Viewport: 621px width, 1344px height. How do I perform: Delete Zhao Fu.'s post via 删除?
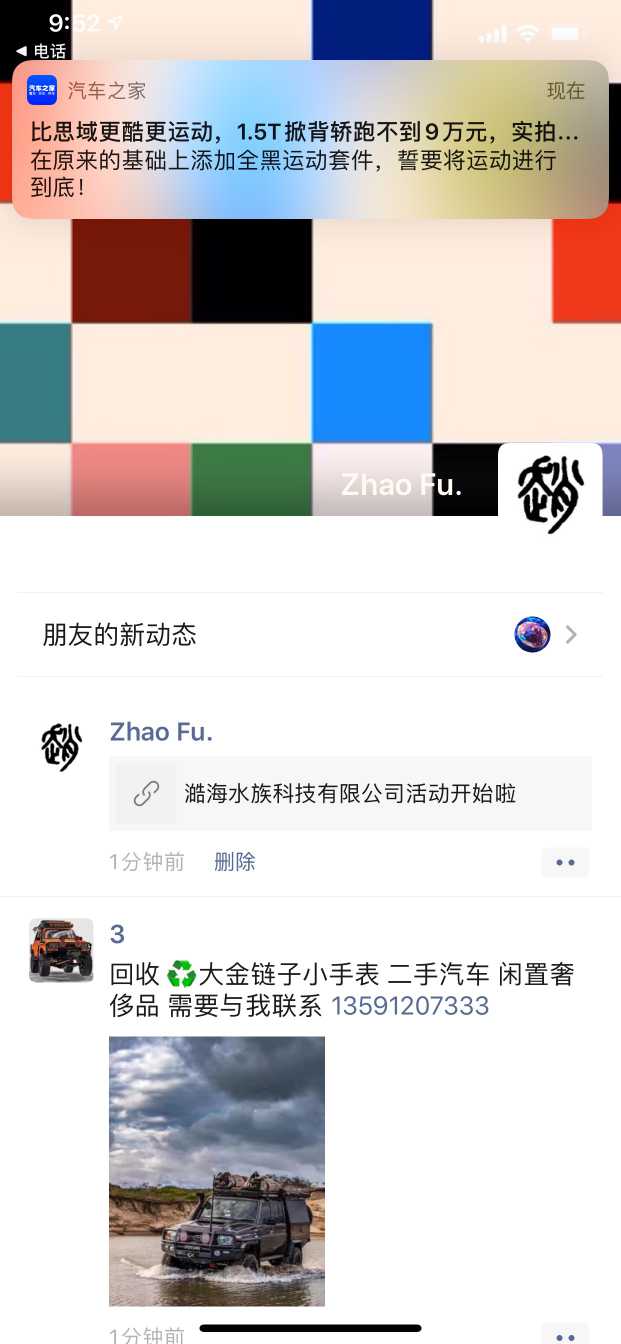click(x=235, y=862)
